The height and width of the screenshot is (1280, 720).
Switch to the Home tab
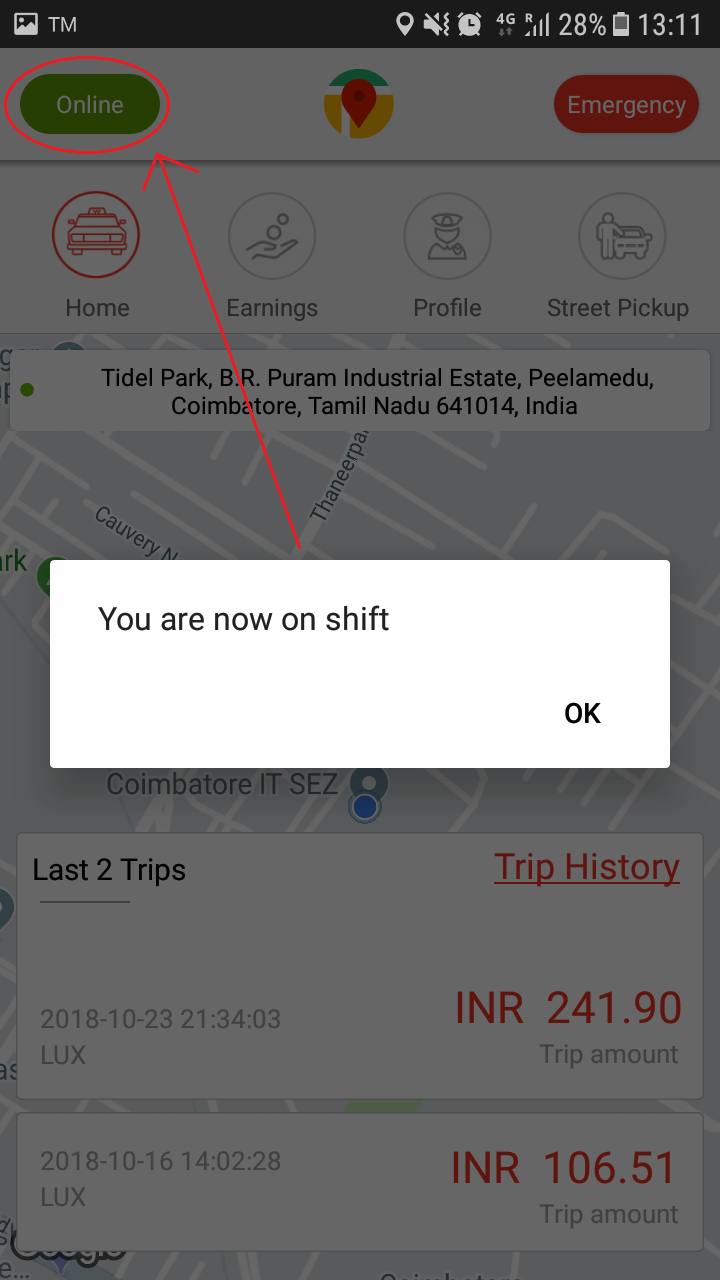click(96, 256)
